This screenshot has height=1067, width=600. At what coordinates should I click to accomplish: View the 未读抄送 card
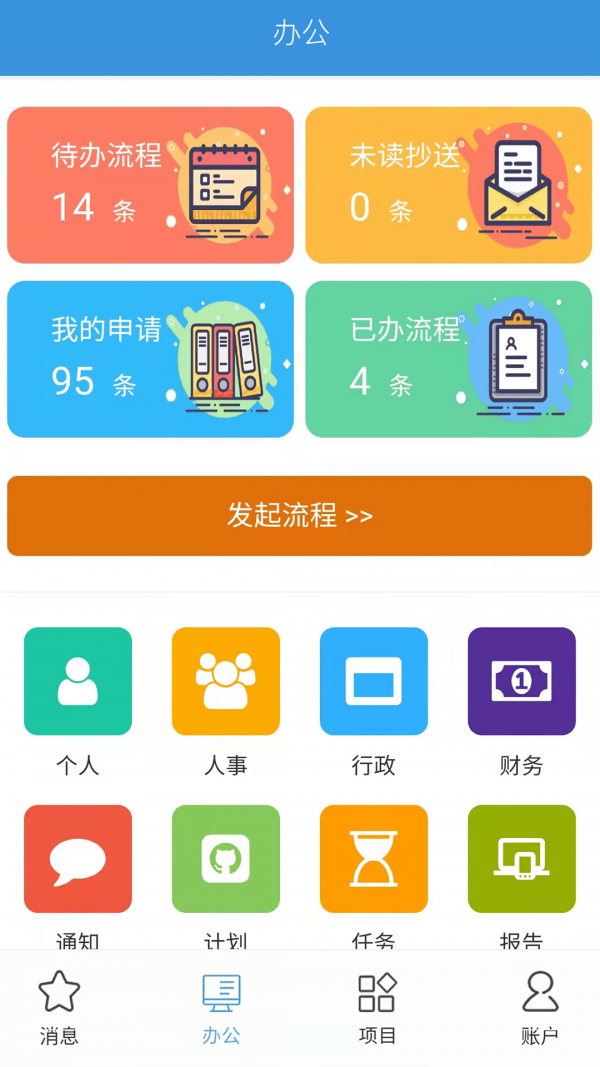448,185
